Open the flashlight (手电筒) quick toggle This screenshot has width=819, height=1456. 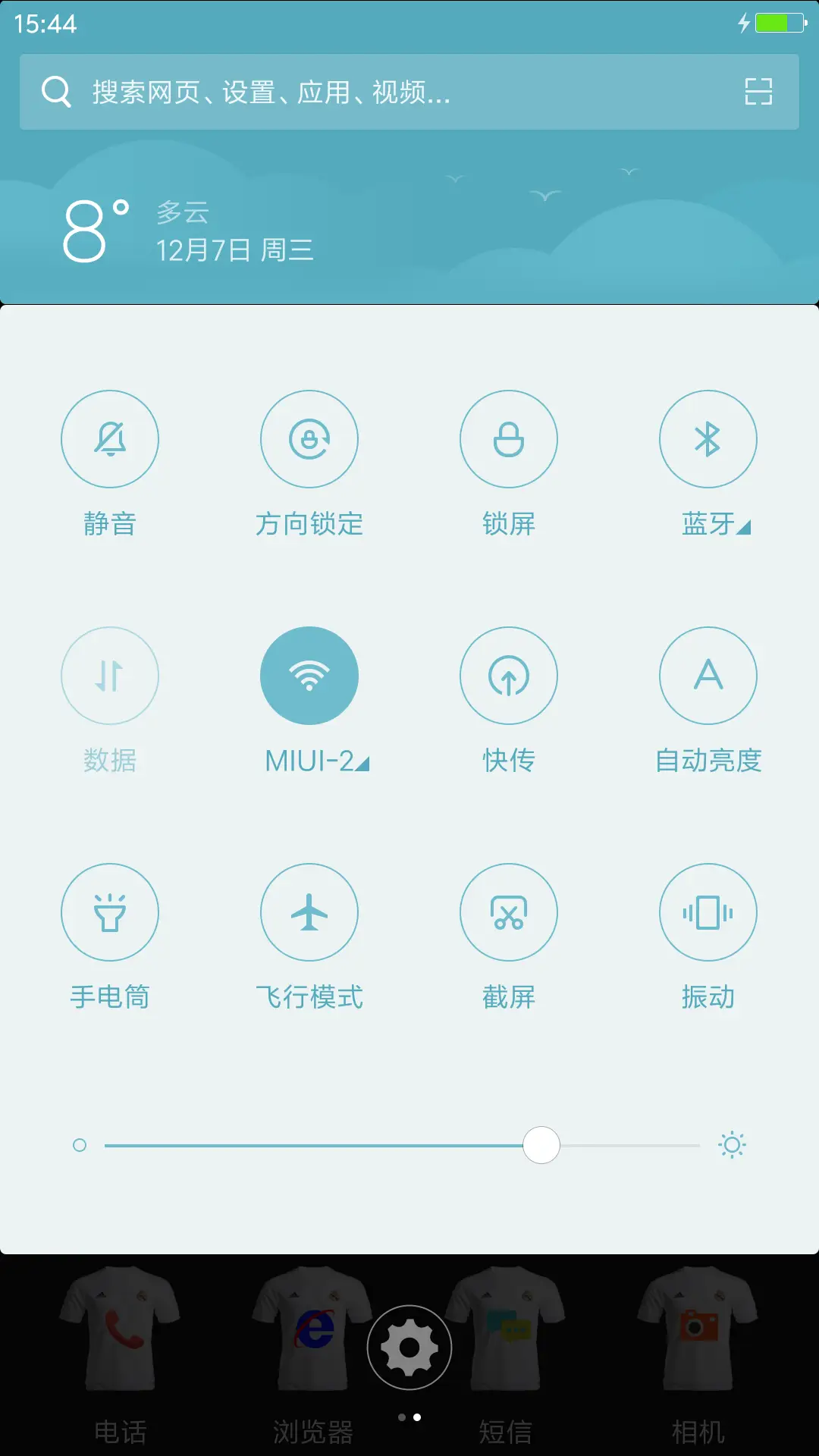(x=110, y=912)
